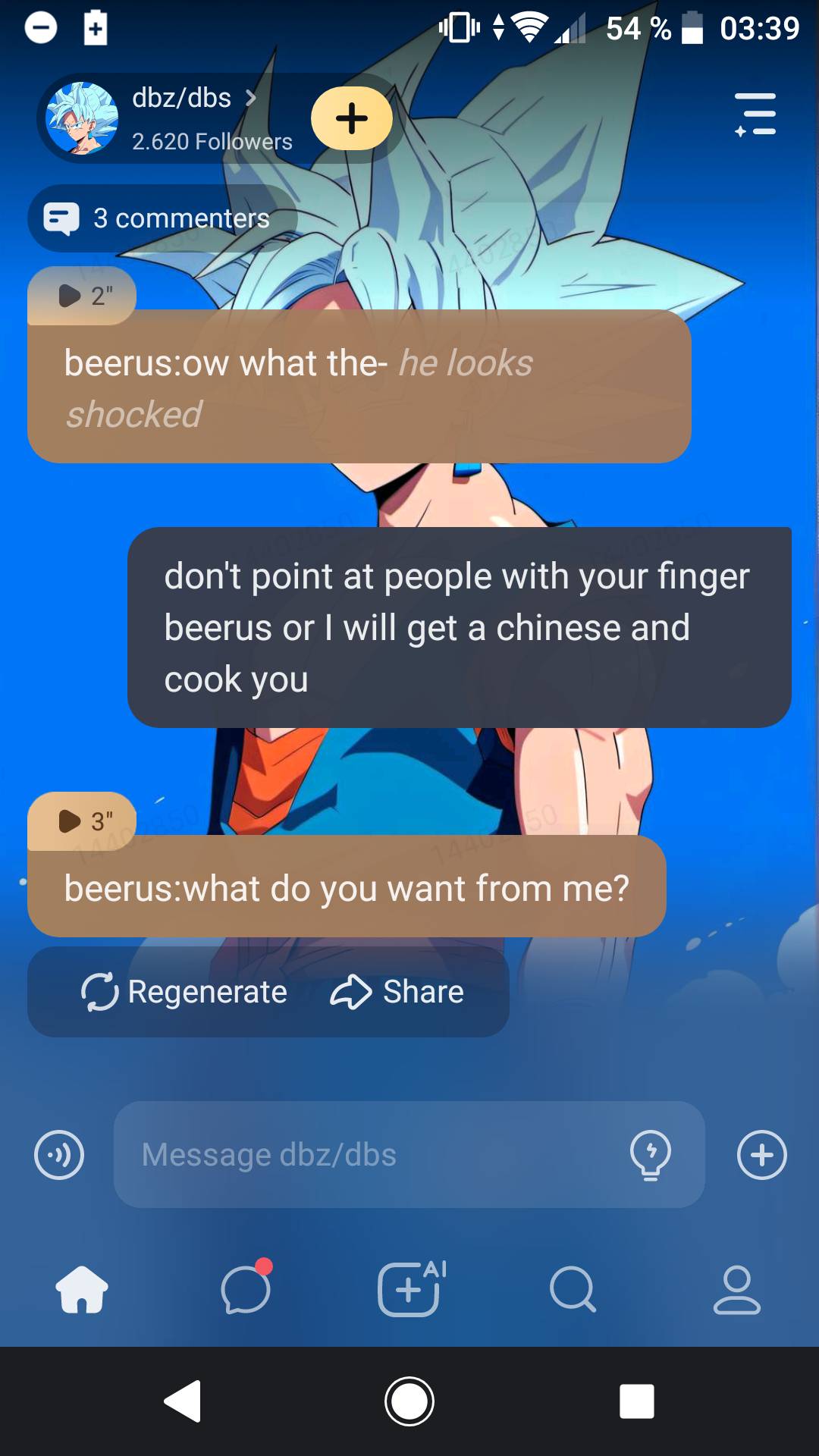Play the 2" voice clip of the message
The width and height of the screenshot is (819, 1456).
coord(82,295)
